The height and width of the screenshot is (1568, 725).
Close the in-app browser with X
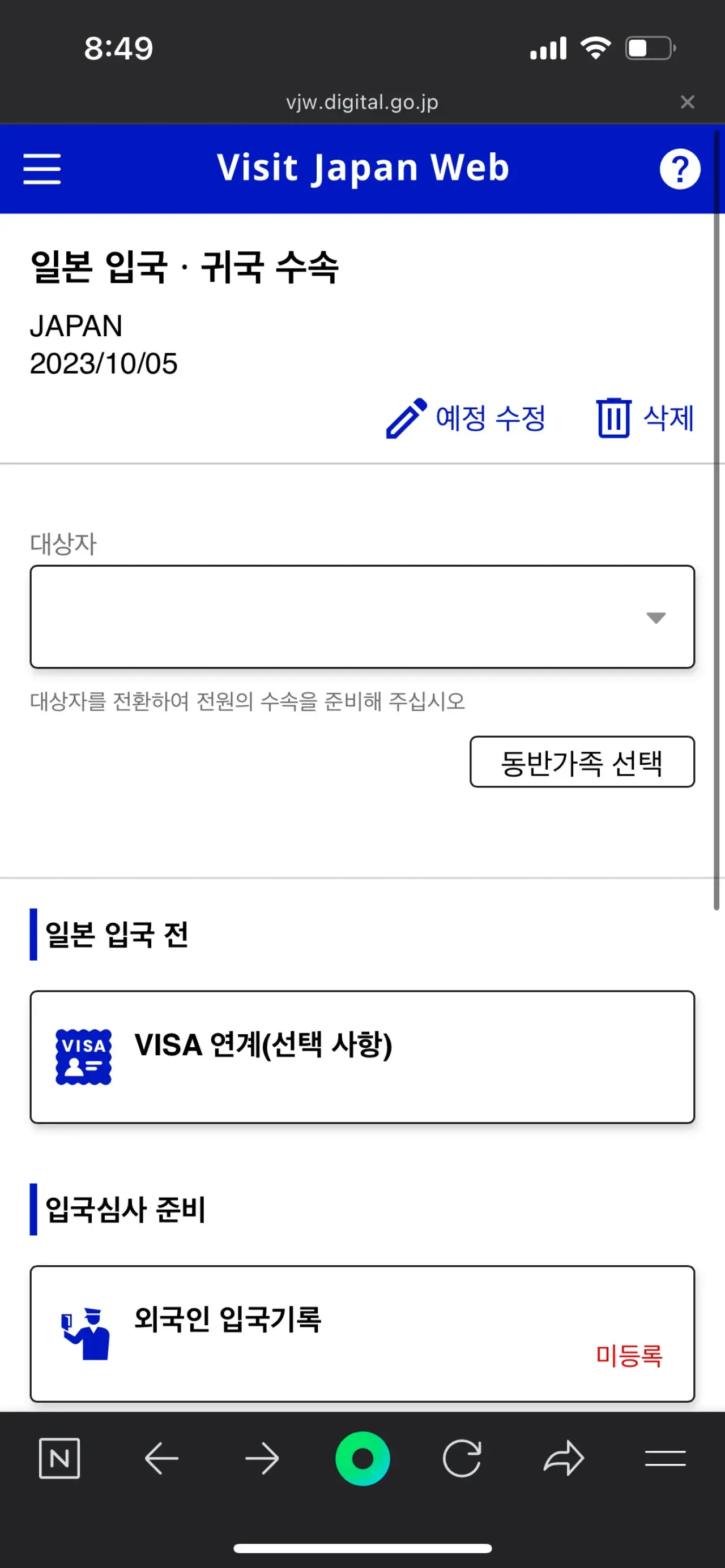[687, 102]
